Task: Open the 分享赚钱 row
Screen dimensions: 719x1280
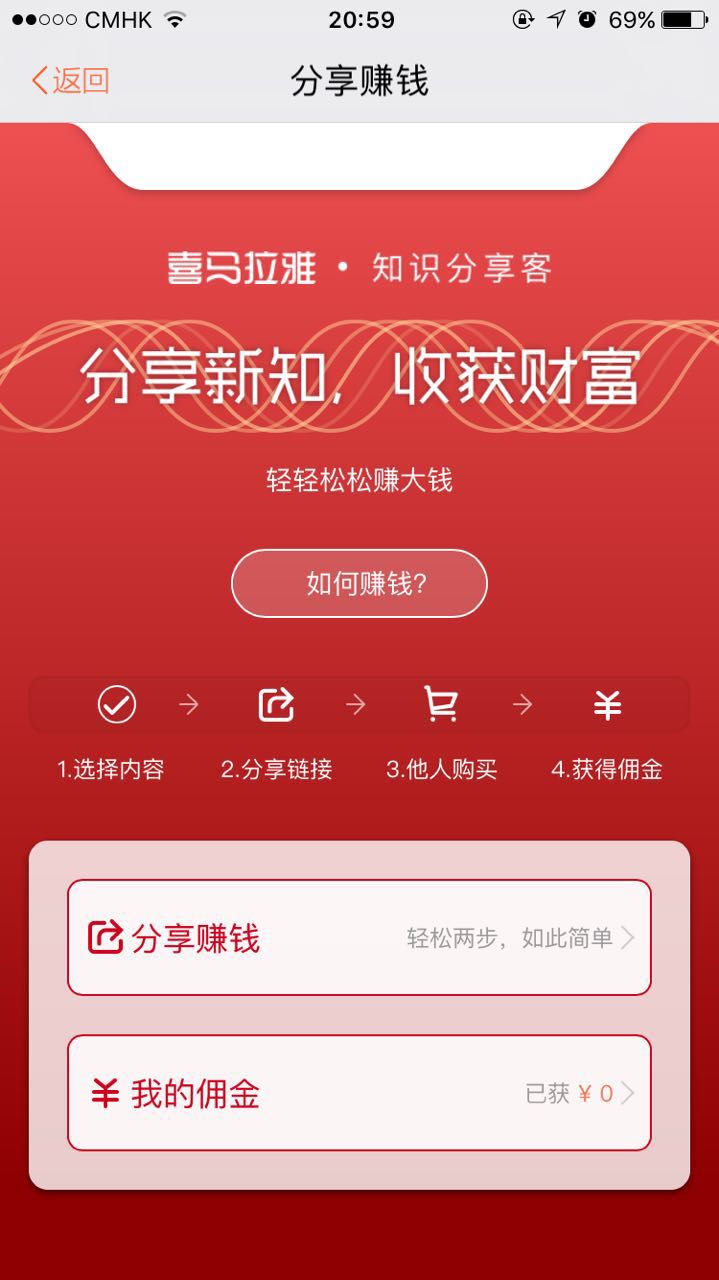Action: (359, 937)
